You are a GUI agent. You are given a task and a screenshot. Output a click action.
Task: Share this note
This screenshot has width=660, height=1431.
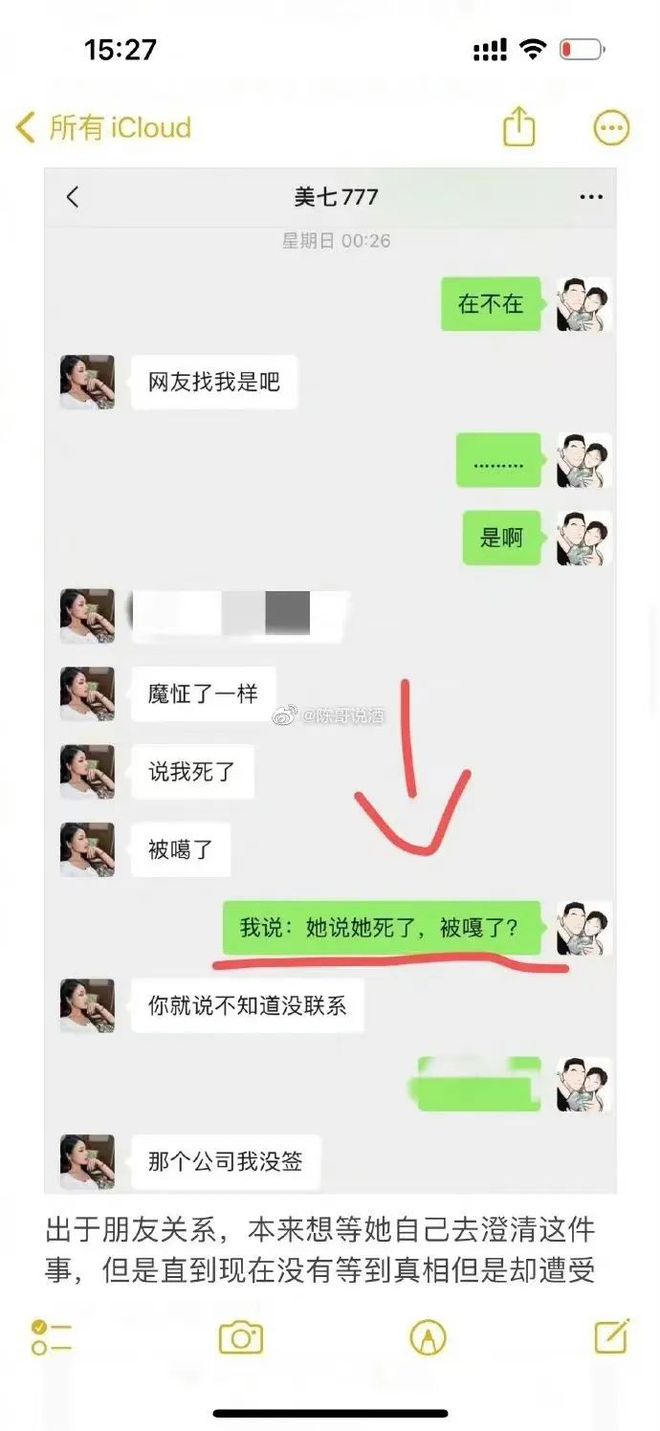[x=518, y=127]
